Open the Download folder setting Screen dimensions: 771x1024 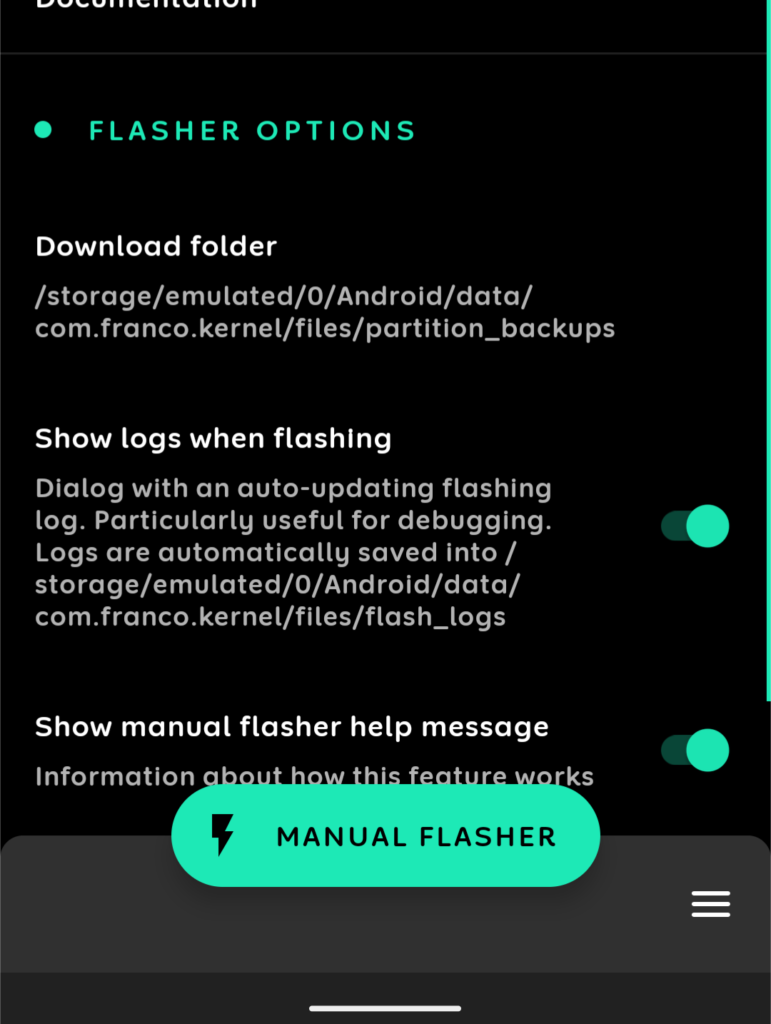click(x=324, y=287)
